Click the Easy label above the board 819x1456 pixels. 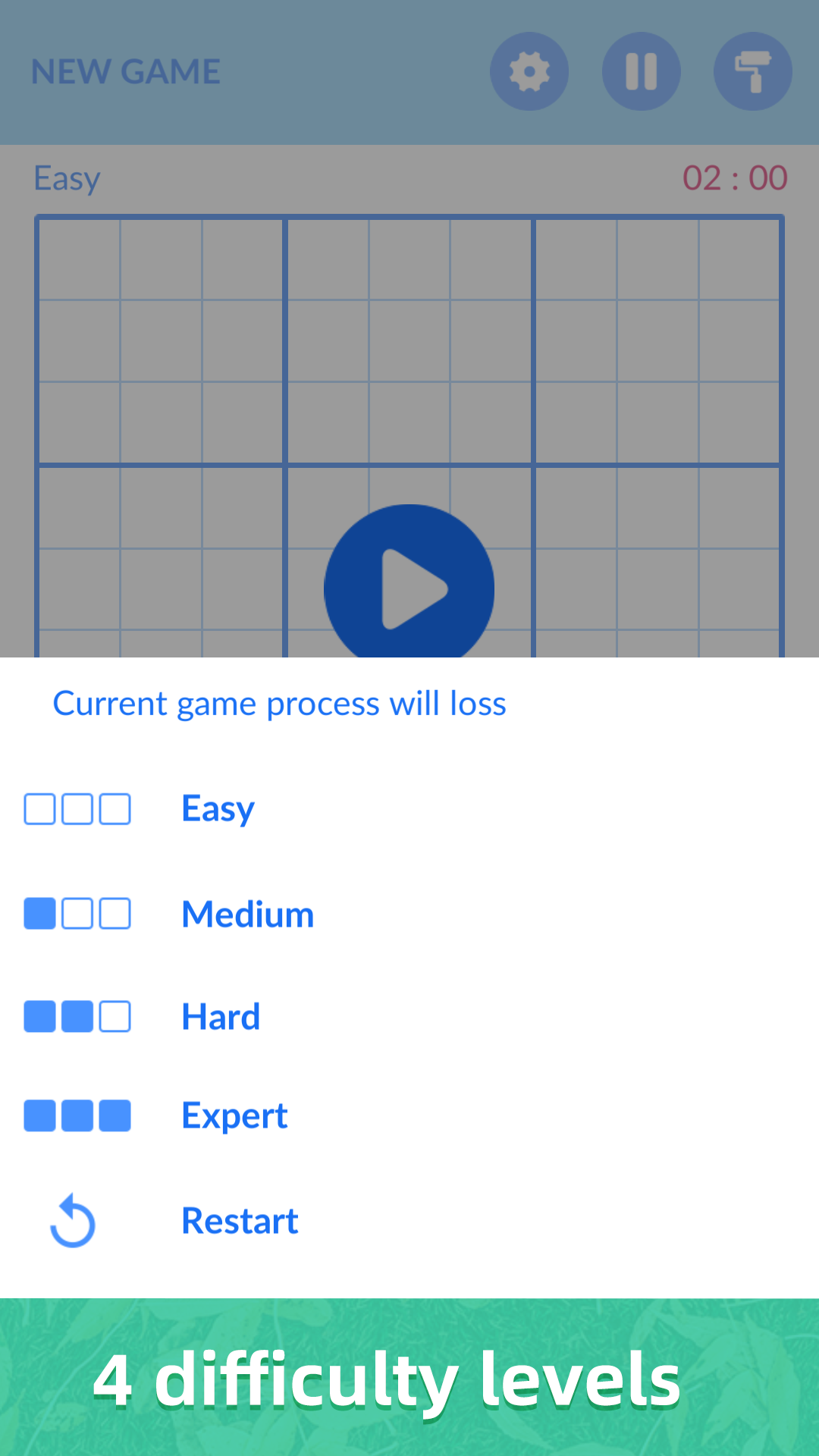point(67,178)
